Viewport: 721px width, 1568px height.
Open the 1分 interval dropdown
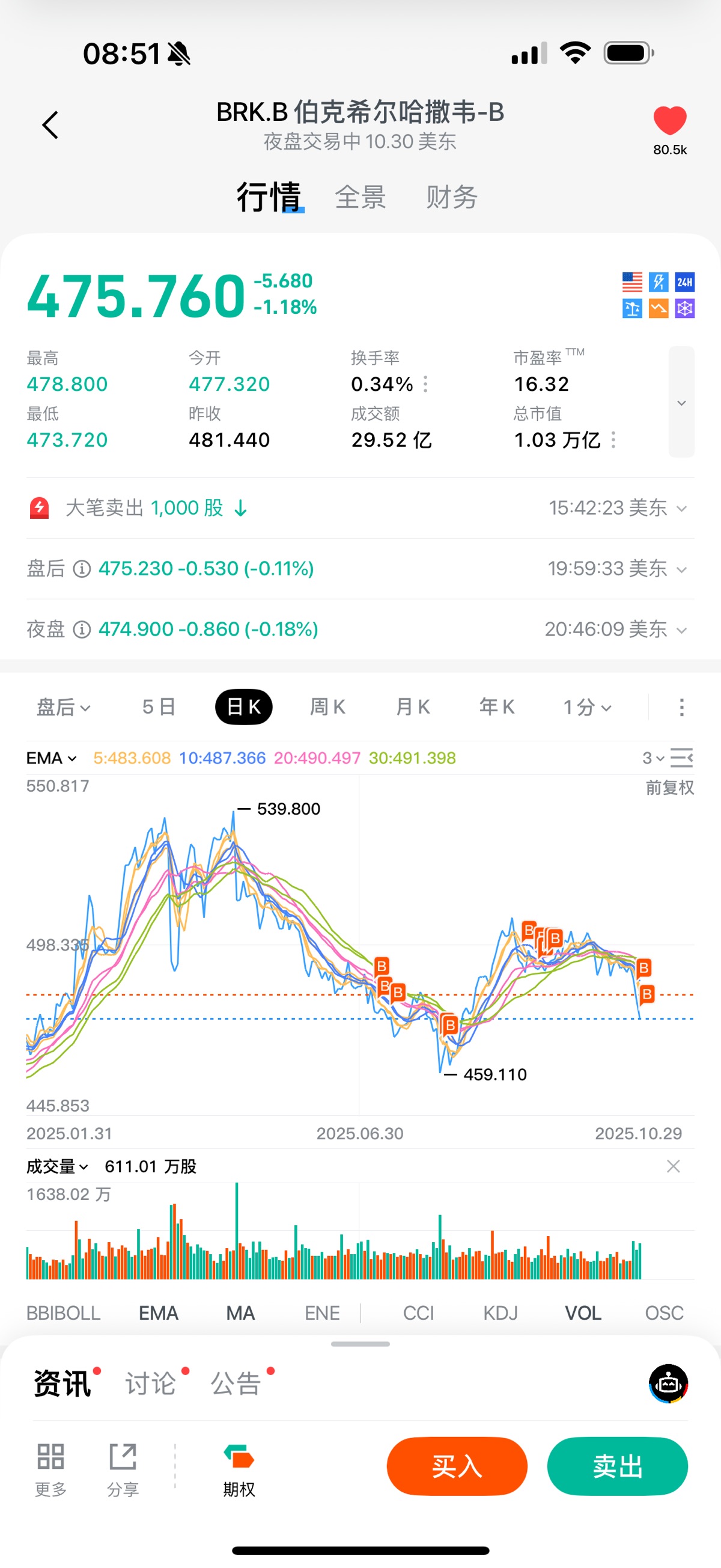pos(586,707)
